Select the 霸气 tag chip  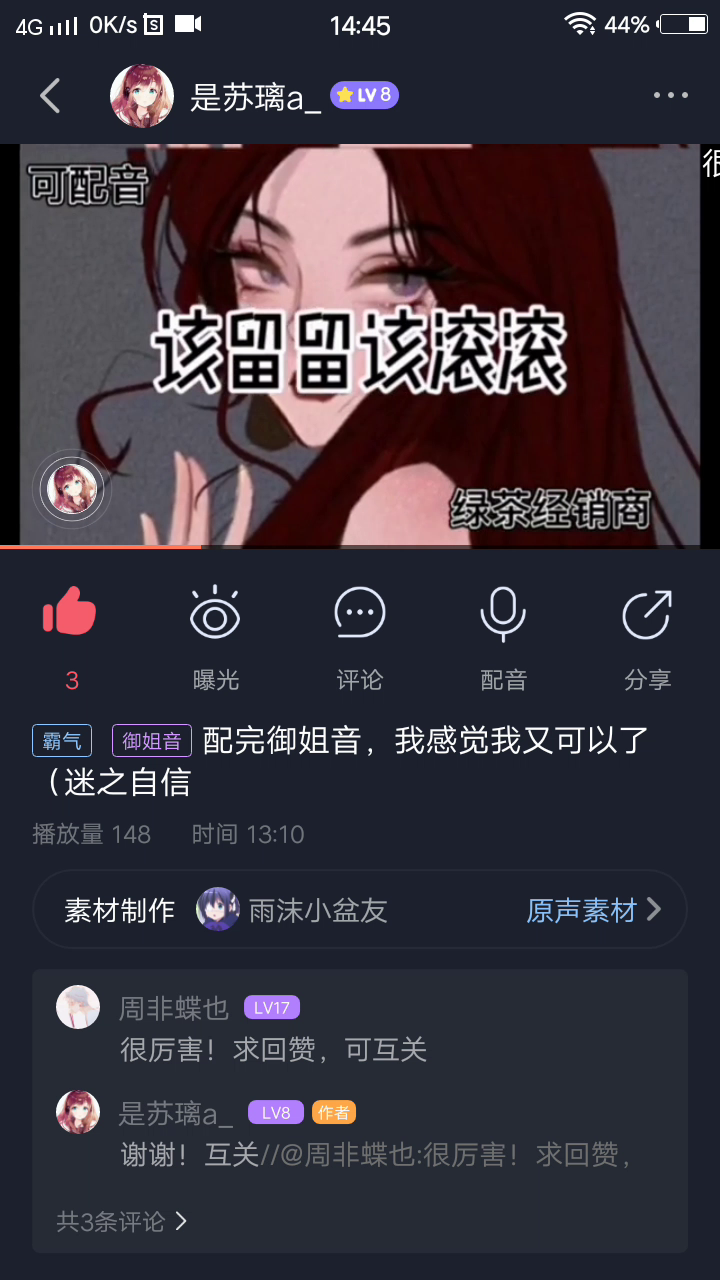click(x=62, y=741)
